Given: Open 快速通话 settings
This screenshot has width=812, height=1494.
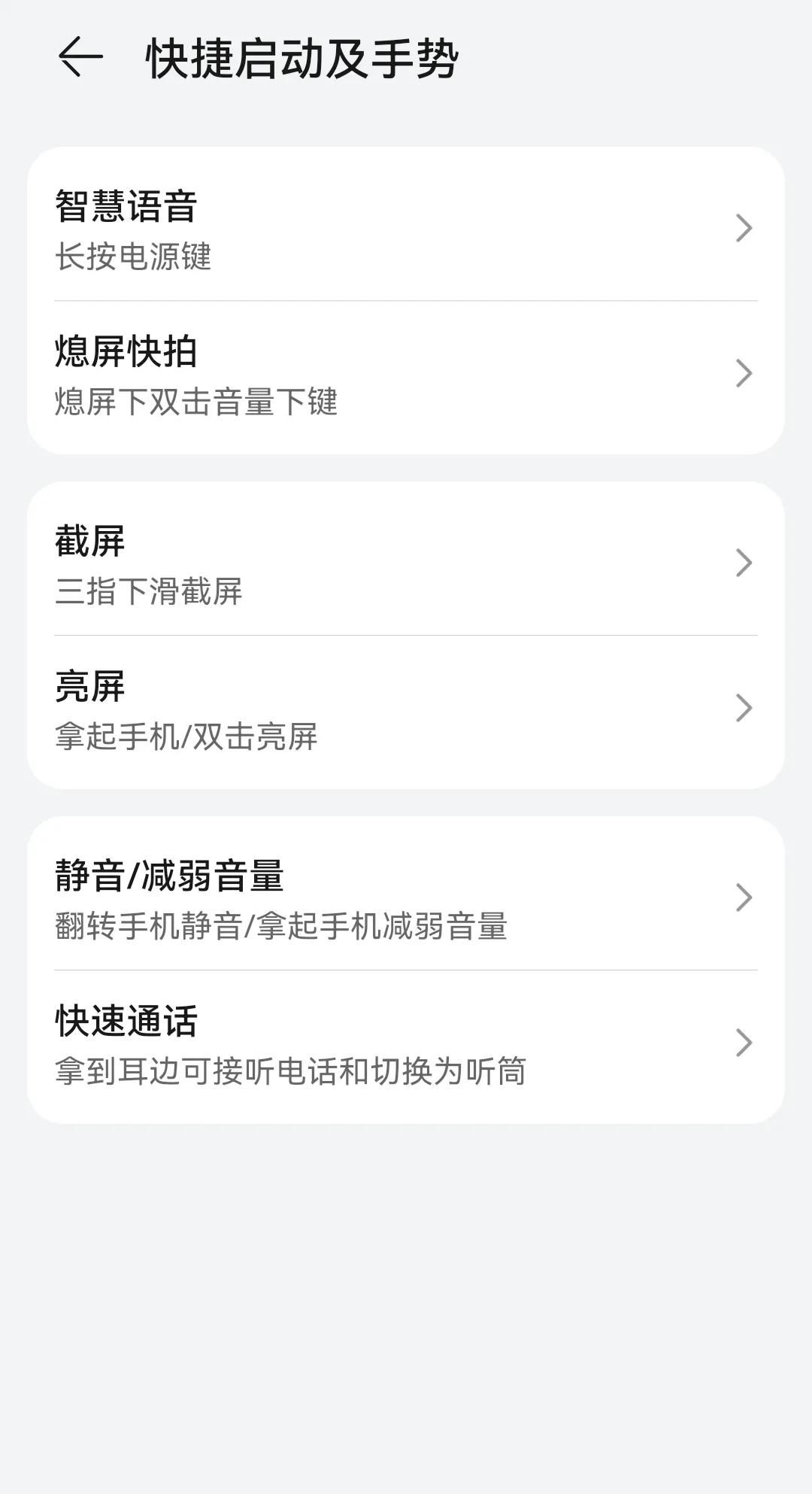Looking at the screenshot, I should (406, 1043).
